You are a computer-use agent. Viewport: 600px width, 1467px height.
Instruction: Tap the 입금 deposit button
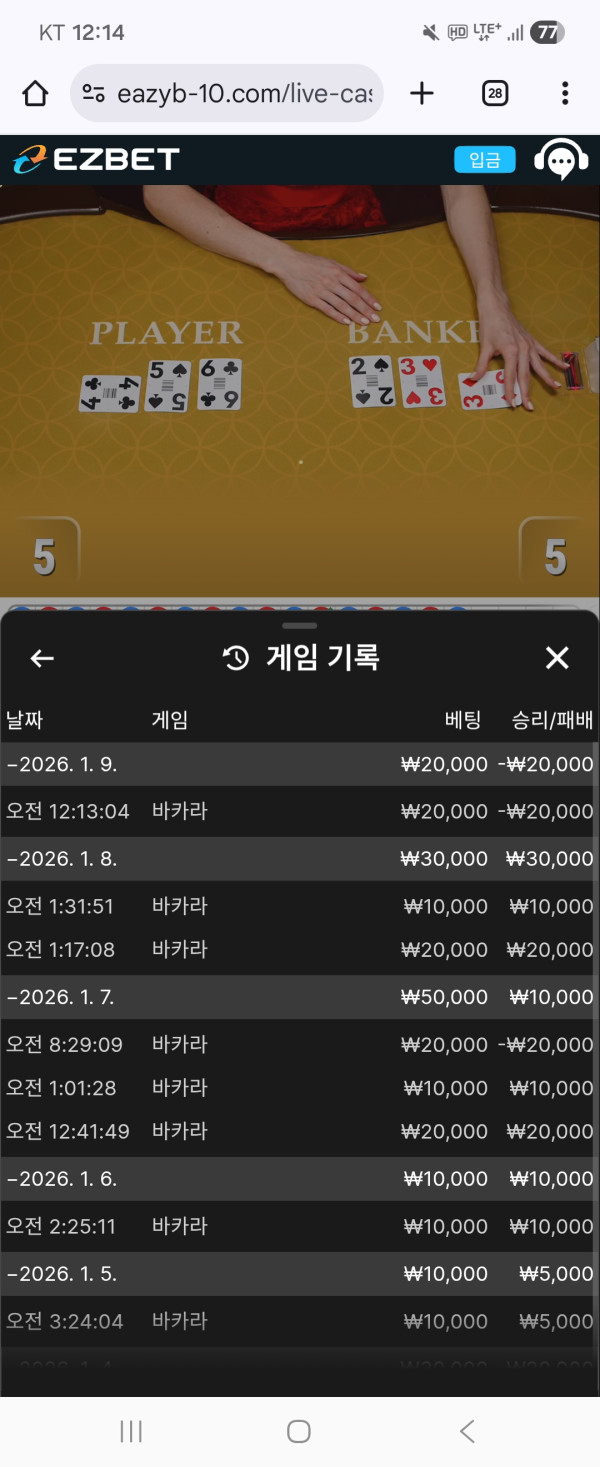point(484,160)
